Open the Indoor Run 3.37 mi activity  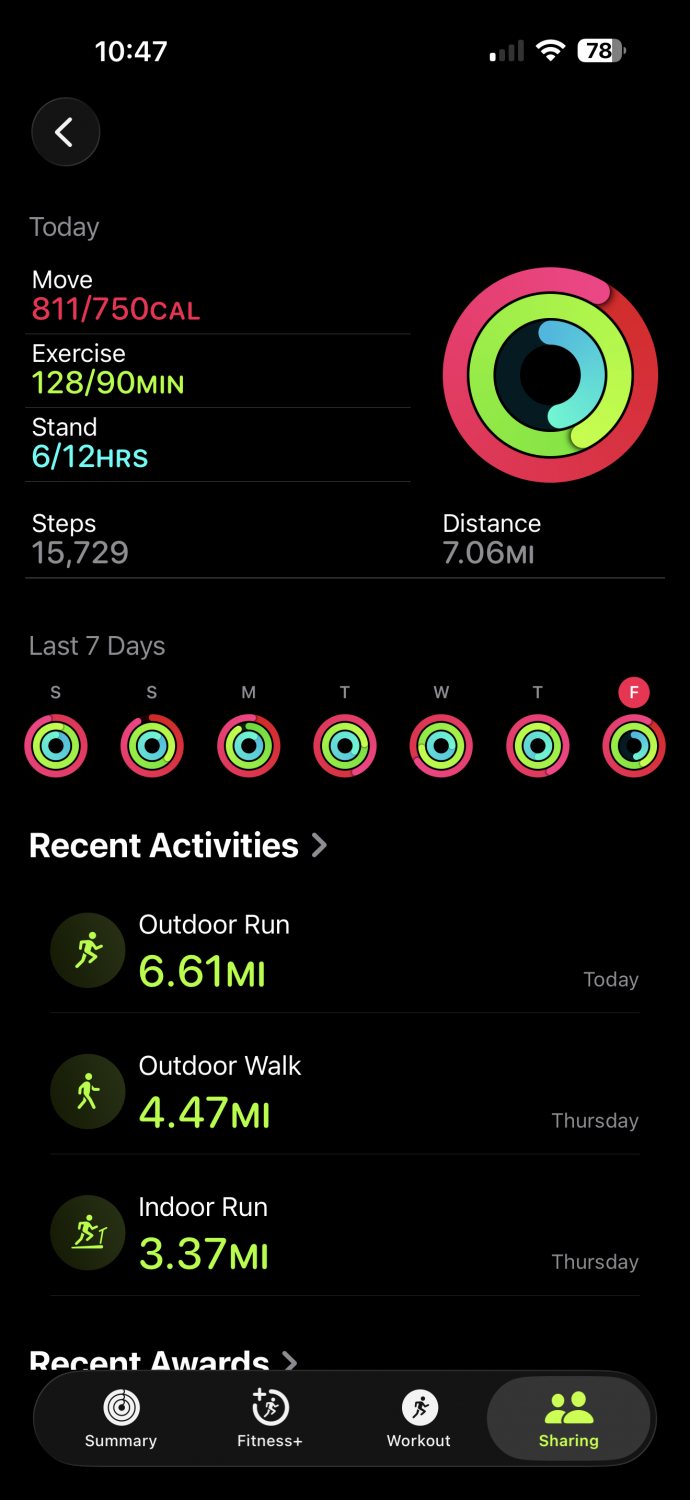(344, 1233)
